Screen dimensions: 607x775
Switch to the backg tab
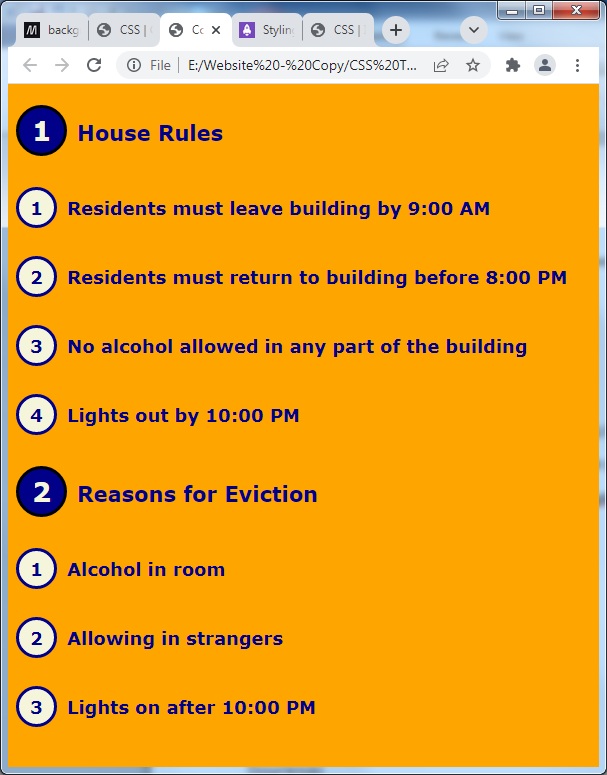click(x=52, y=30)
